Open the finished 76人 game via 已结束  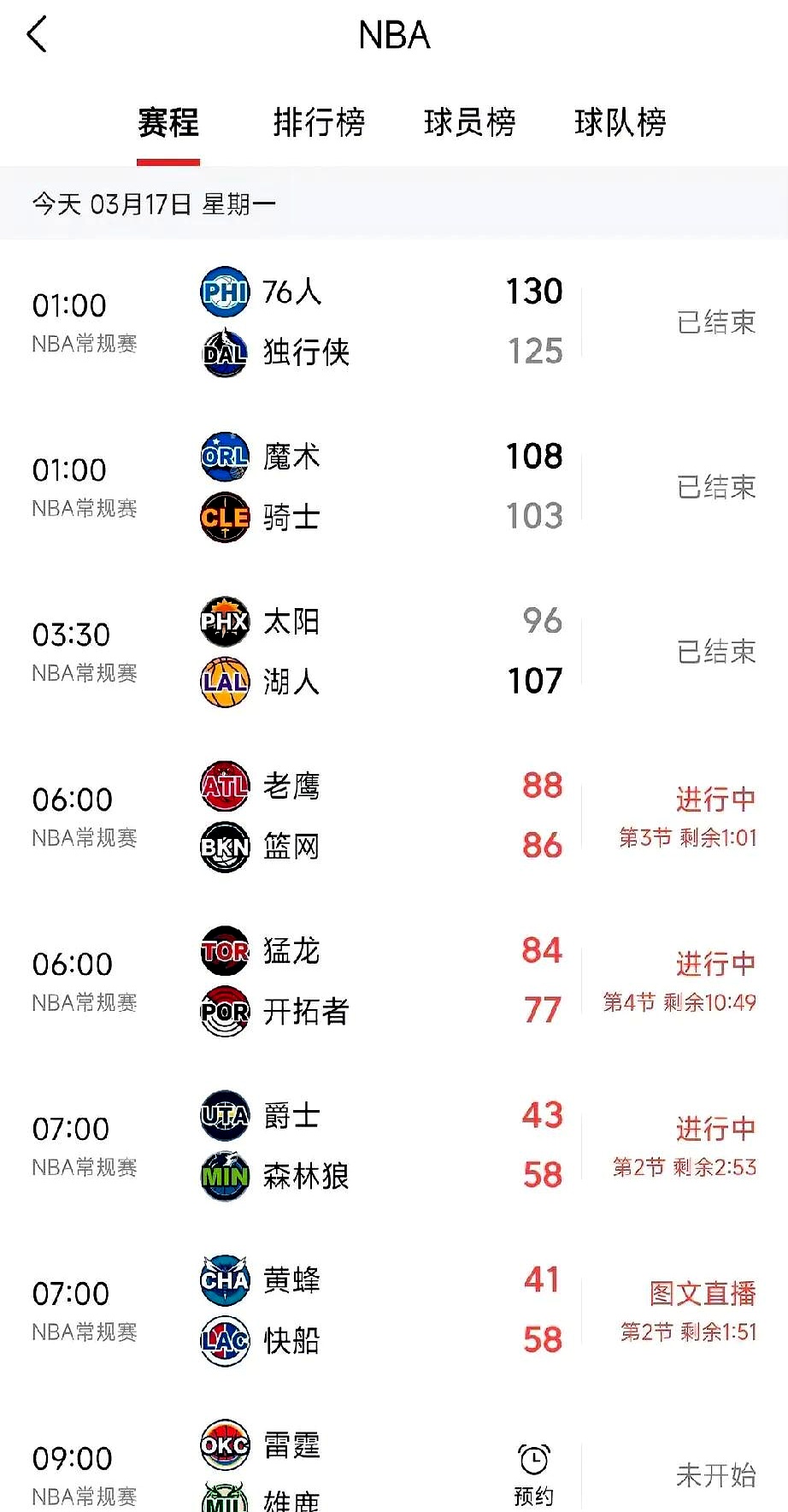pyautogui.click(x=716, y=323)
